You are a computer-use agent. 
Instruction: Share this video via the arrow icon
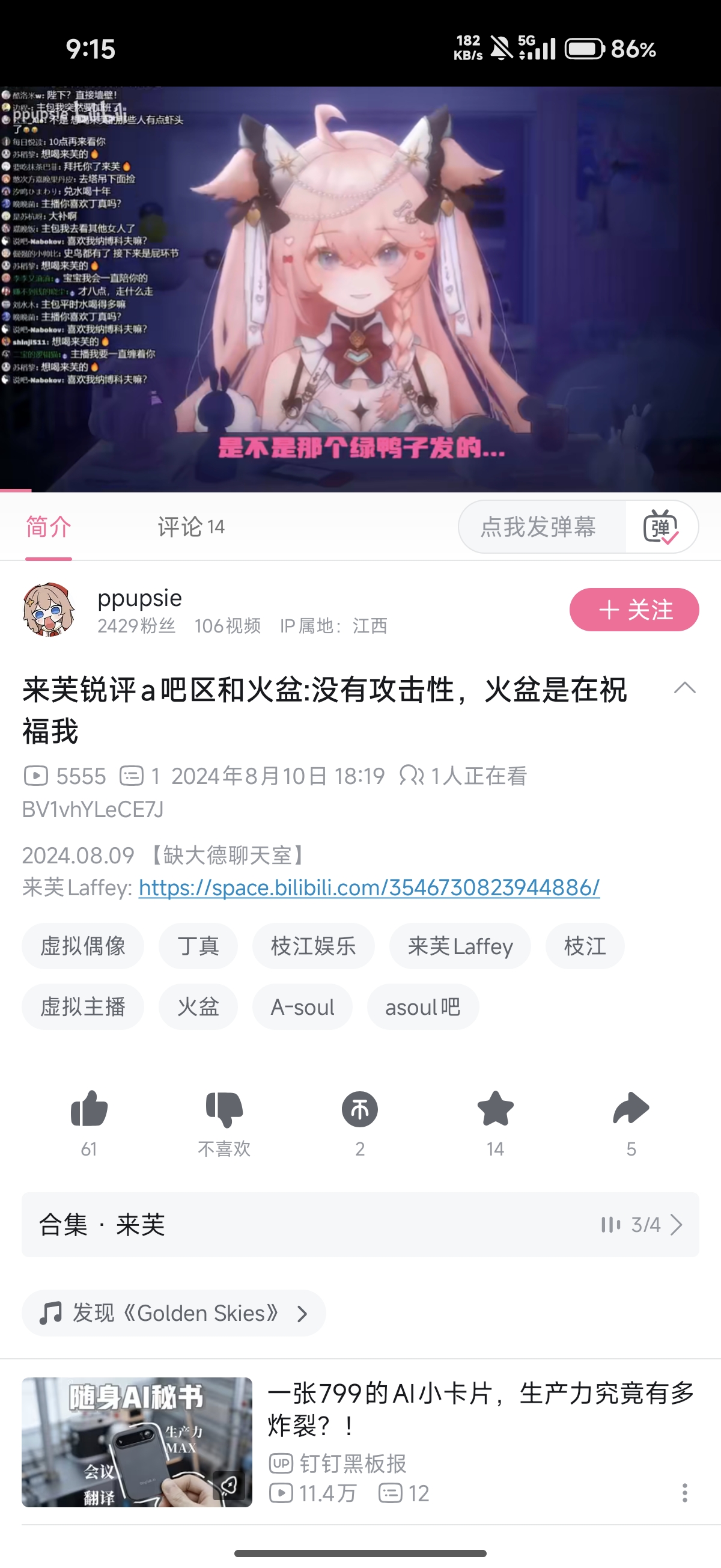click(x=631, y=1110)
